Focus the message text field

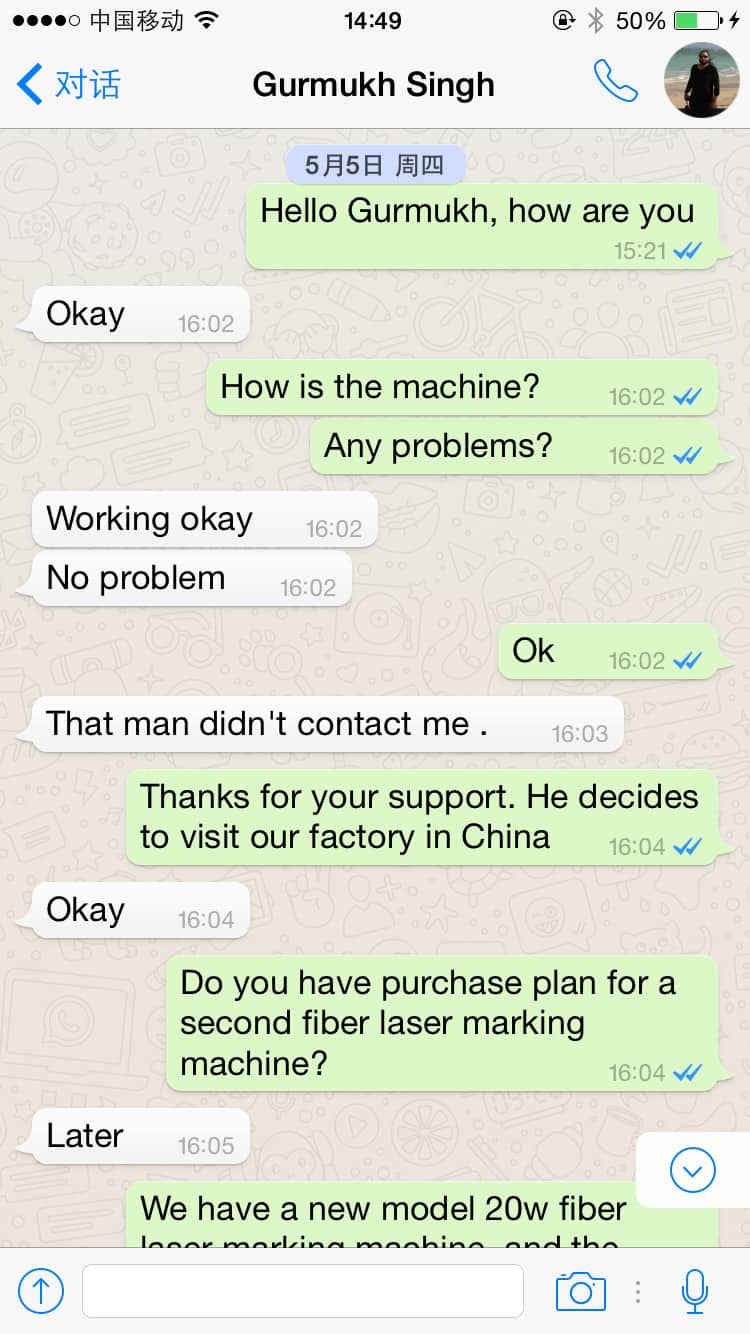(x=302, y=1291)
